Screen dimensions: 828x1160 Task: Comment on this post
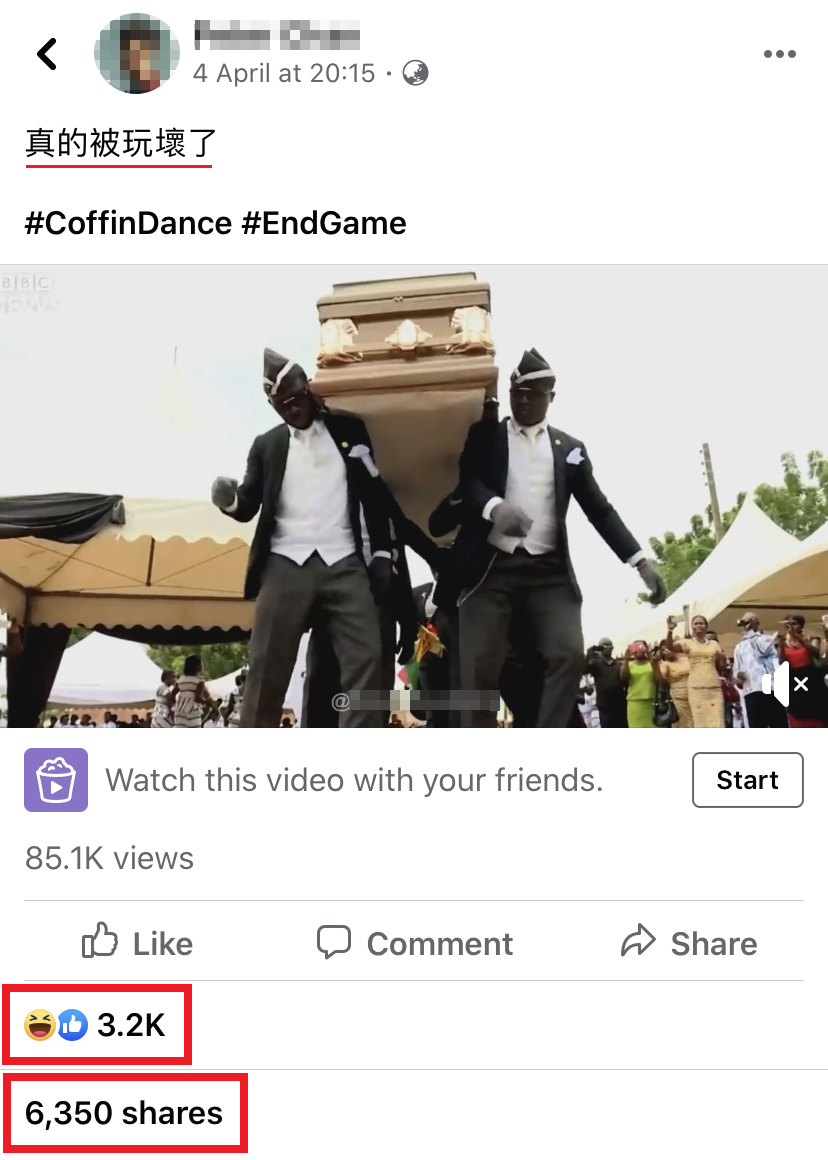point(414,943)
